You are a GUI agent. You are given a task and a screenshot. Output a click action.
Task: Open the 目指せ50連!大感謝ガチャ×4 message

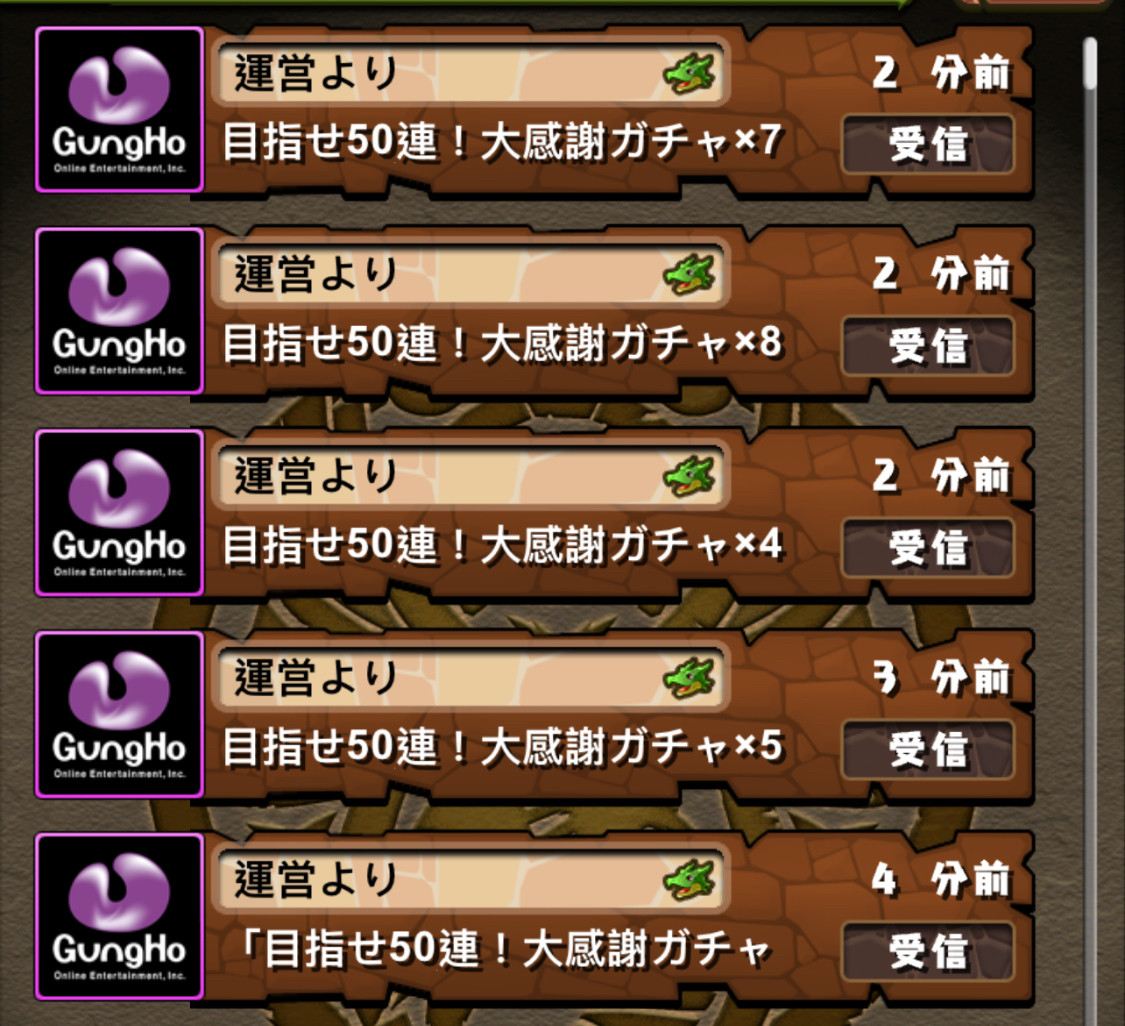point(500,547)
